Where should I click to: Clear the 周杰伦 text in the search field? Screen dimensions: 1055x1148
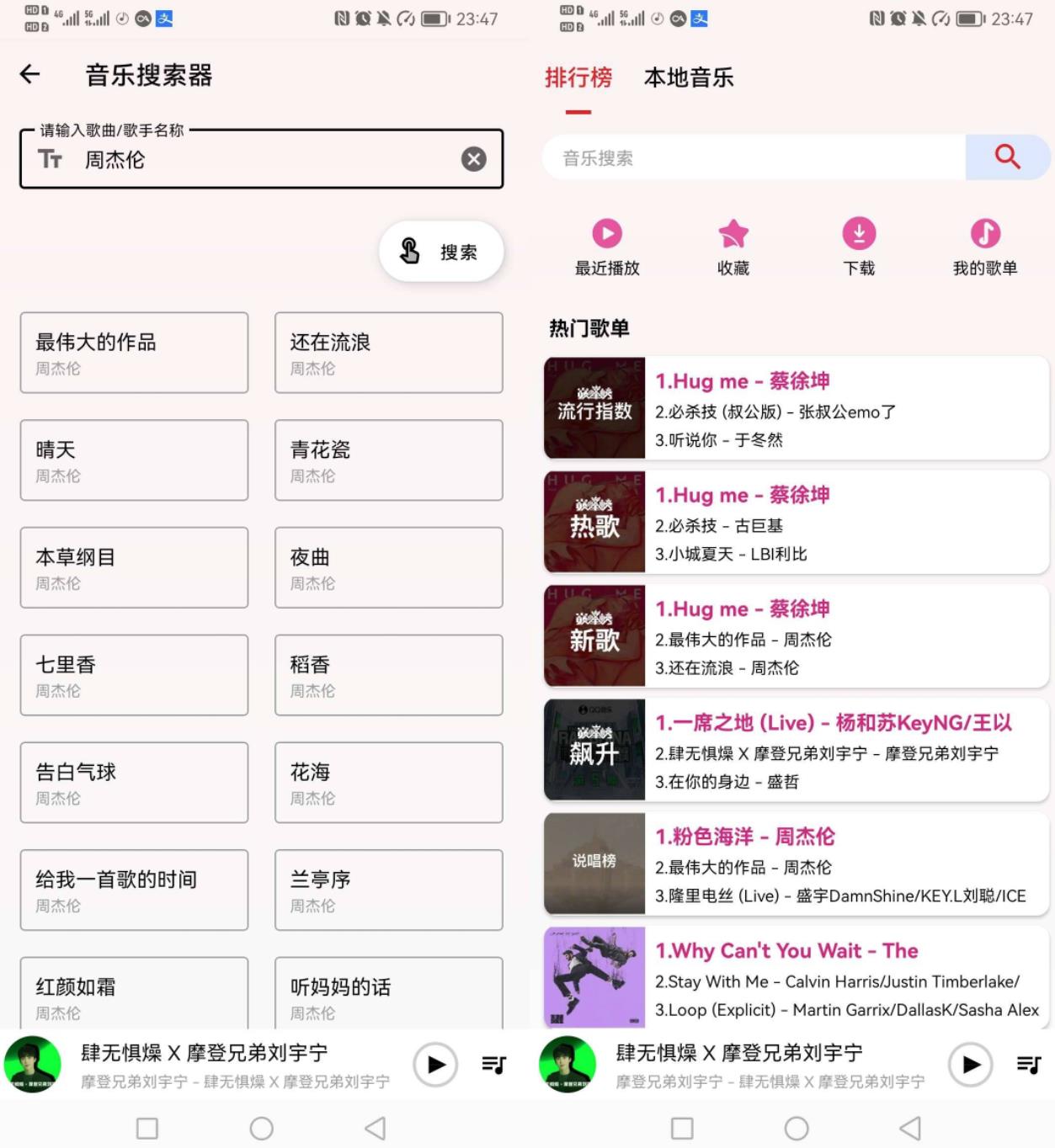(474, 159)
